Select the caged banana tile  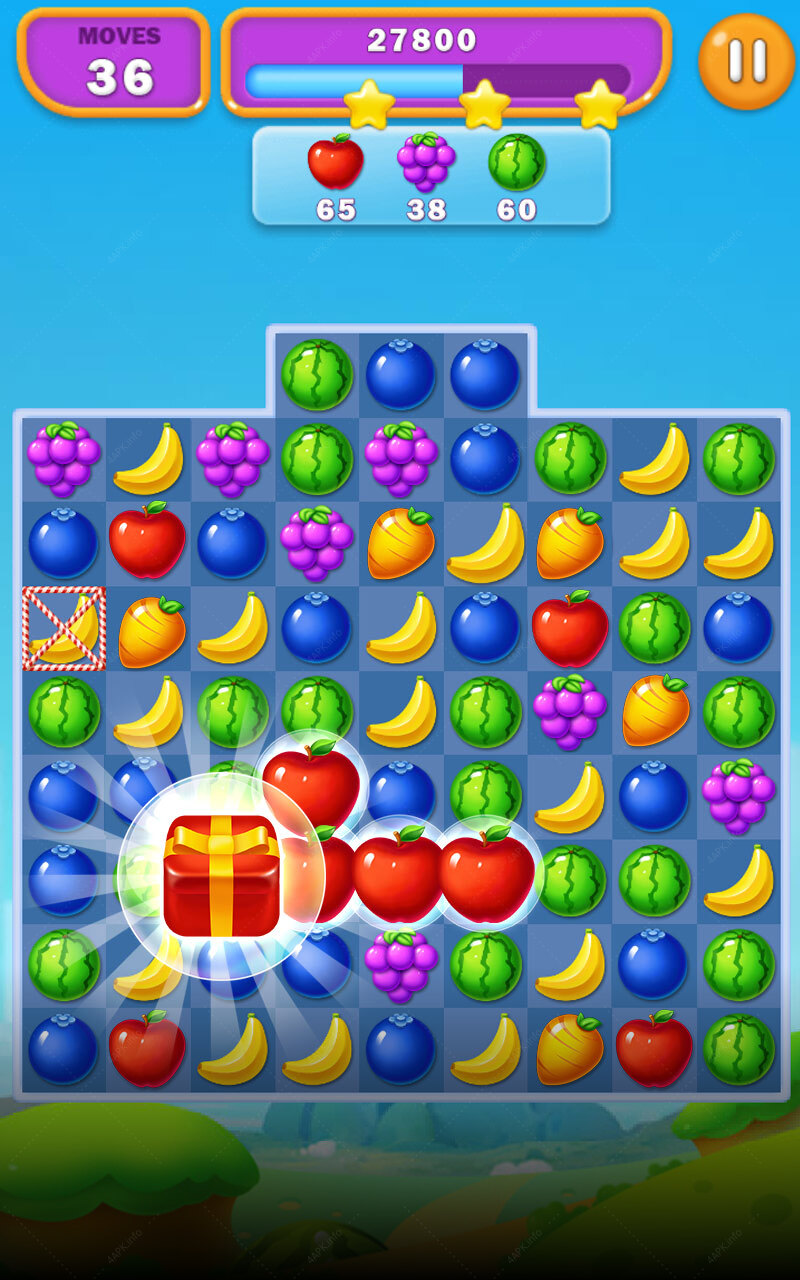tap(64, 629)
